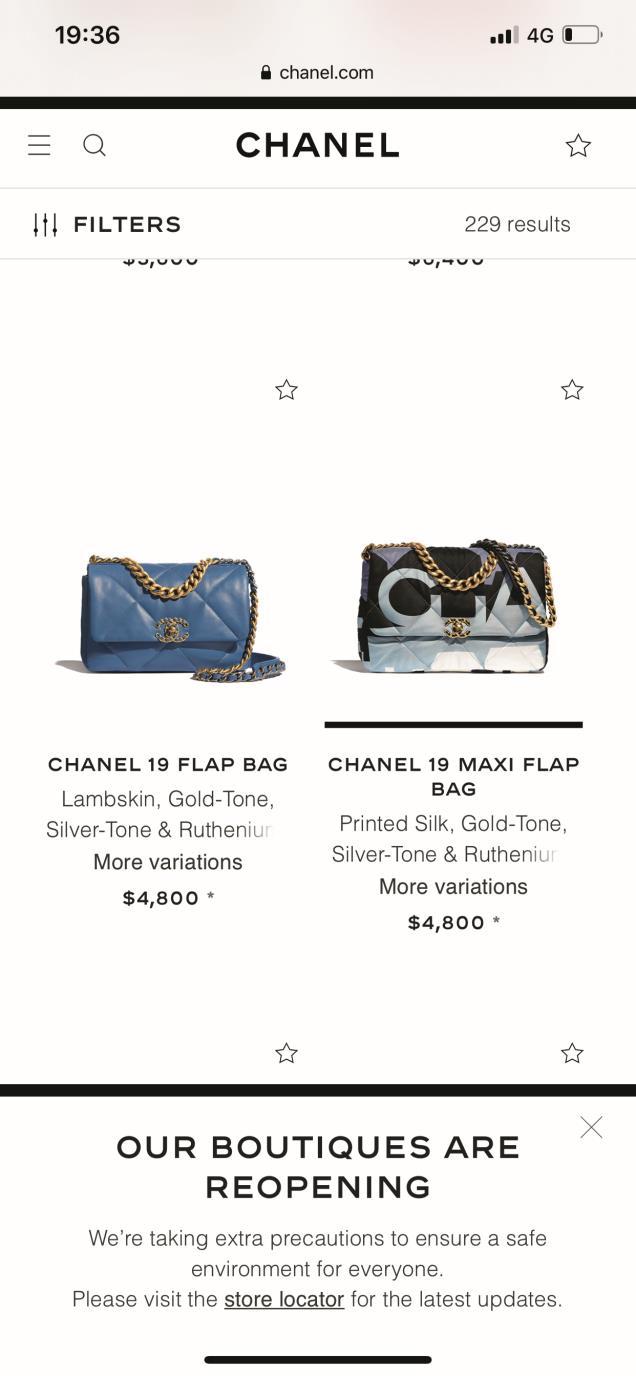Add Chanel 19 Flap Bag to wishlist
The image size is (636, 1376).
(x=287, y=390)
